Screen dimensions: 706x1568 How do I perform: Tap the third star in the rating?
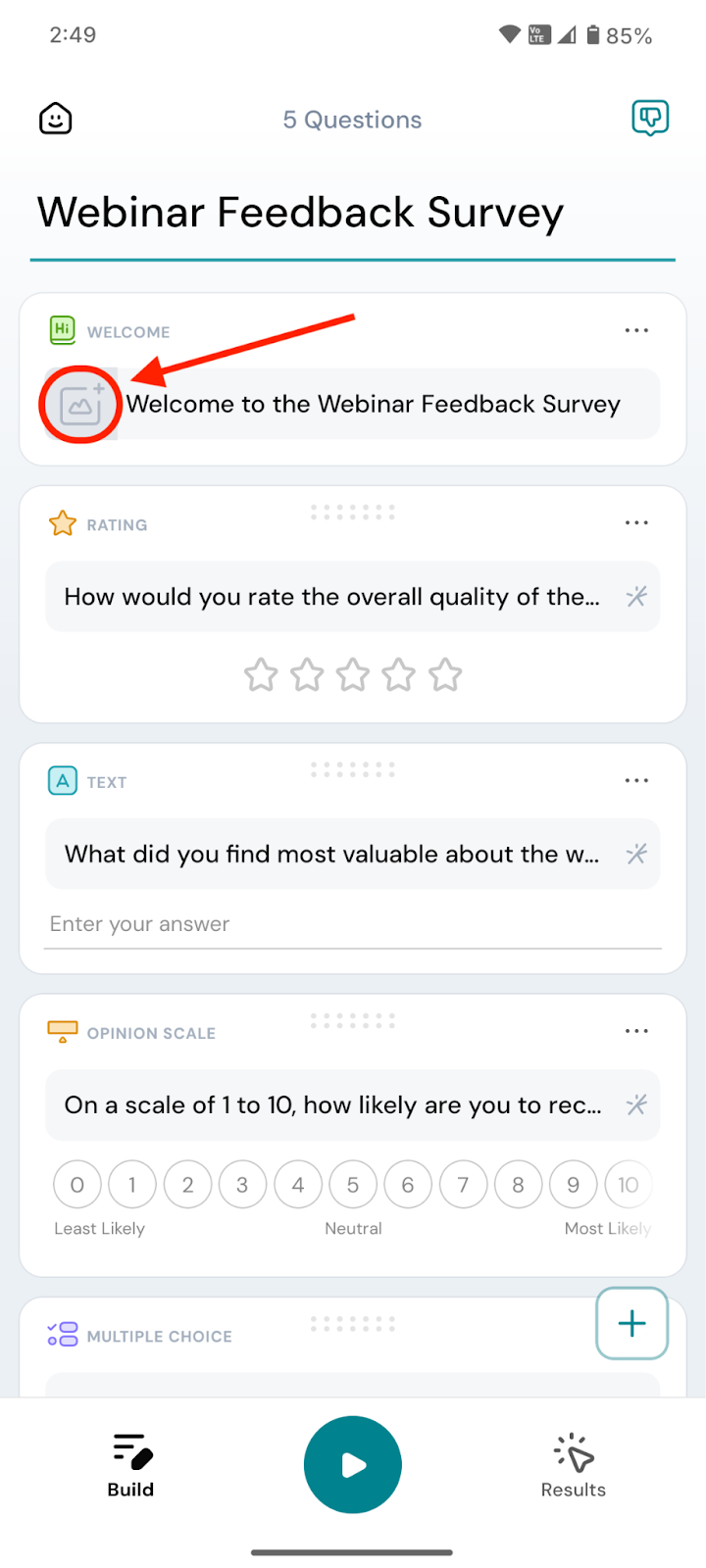point(353,675)
